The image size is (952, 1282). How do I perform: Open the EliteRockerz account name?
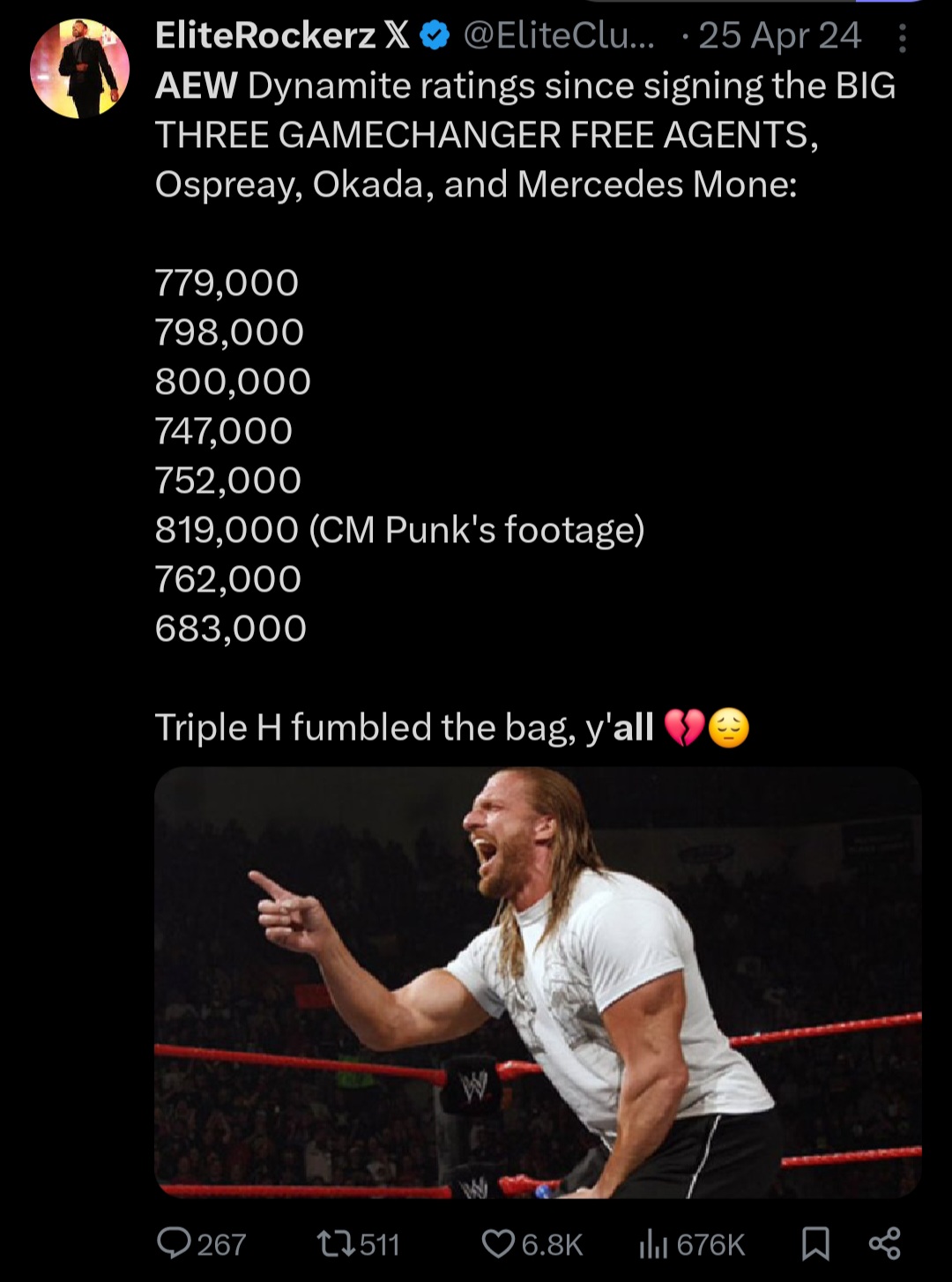(x=264, y=36)
